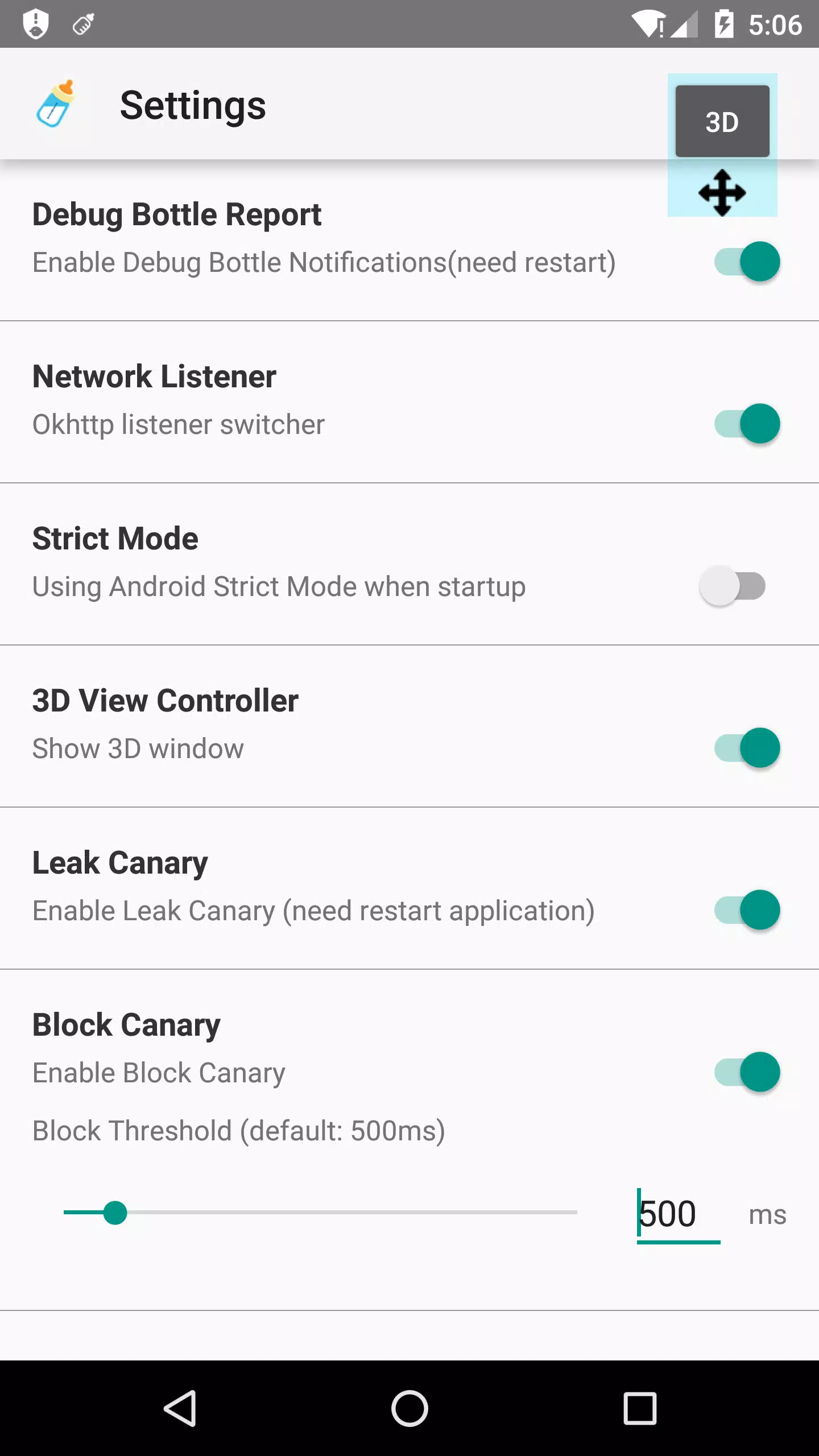Image resolution: width=819 pixels, height=1456 pixels.
Task: Turn off the Network Listener switch
Action: point(747,424)
